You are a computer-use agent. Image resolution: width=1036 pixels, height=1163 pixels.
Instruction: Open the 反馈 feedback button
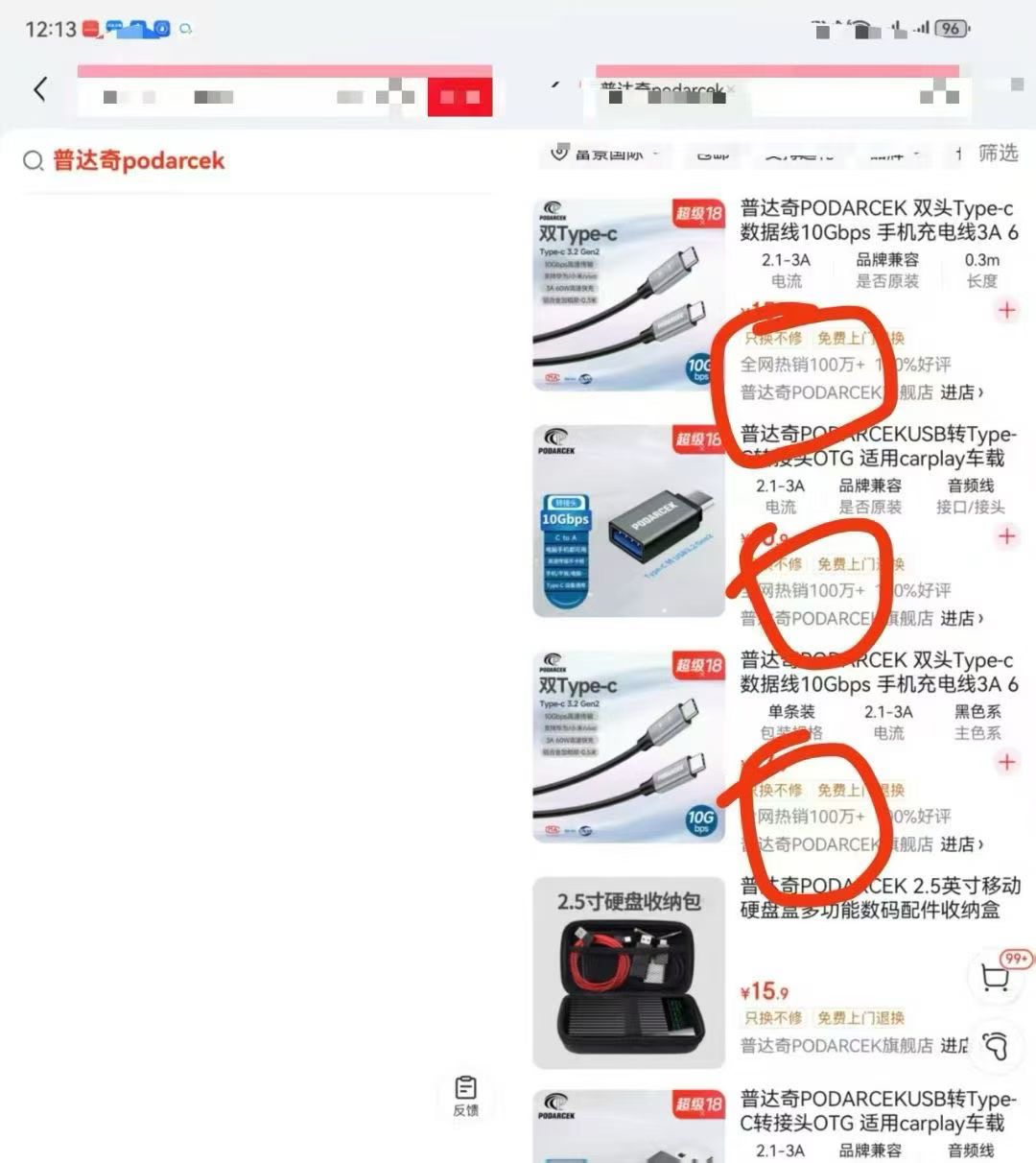[465, 1095]
